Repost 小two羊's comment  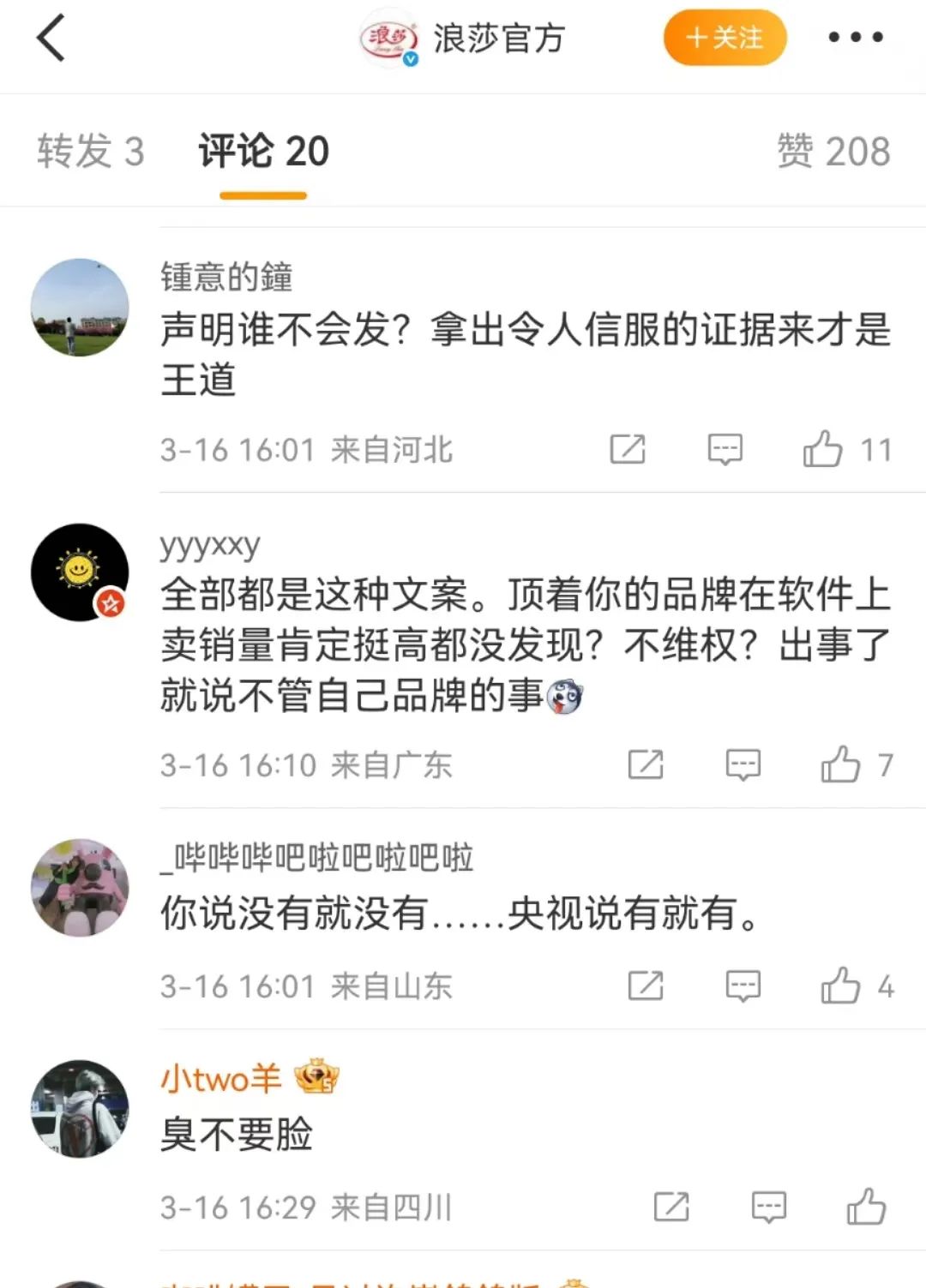pyautogui.click(x=670, y=1207)
